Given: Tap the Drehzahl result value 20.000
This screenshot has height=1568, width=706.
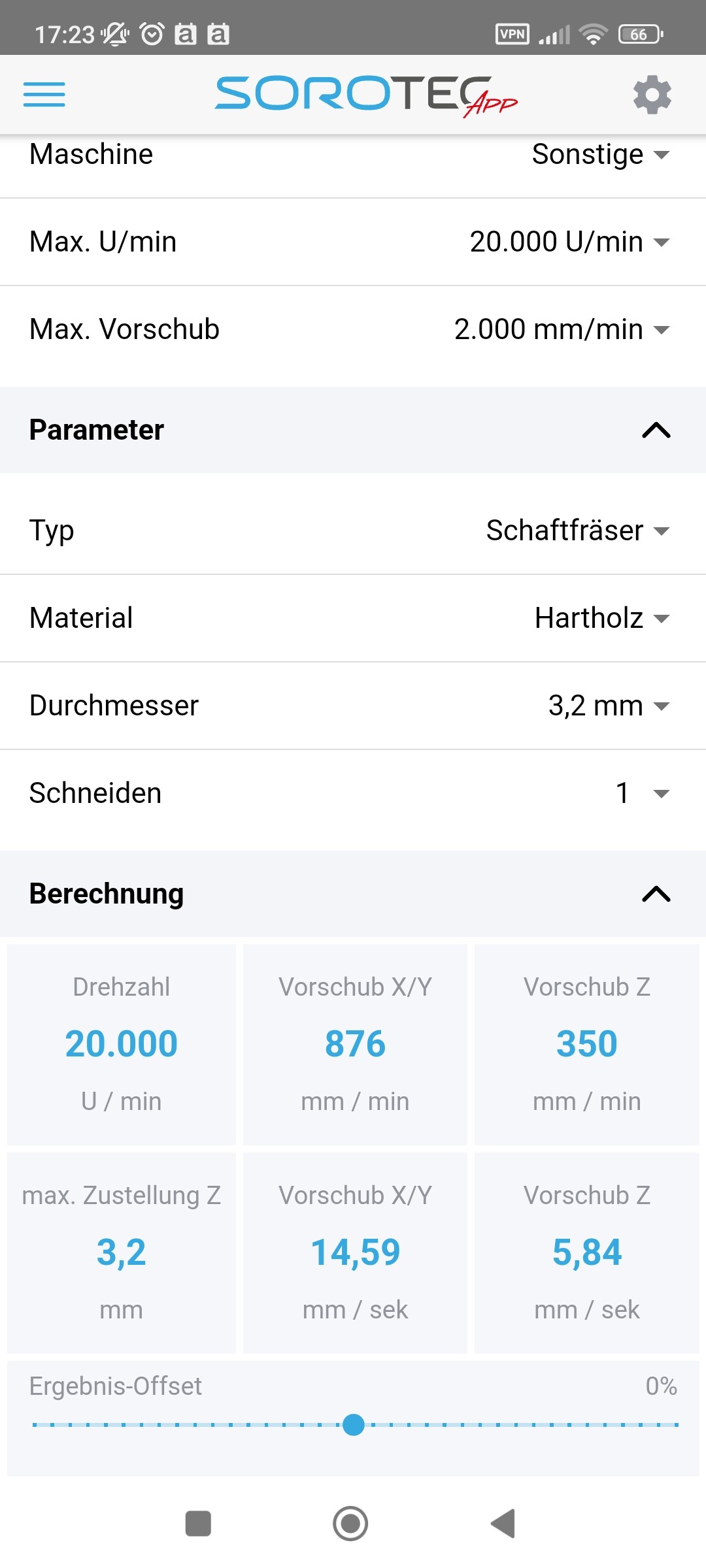Looking at the screenshot, I should point(120,1043).
